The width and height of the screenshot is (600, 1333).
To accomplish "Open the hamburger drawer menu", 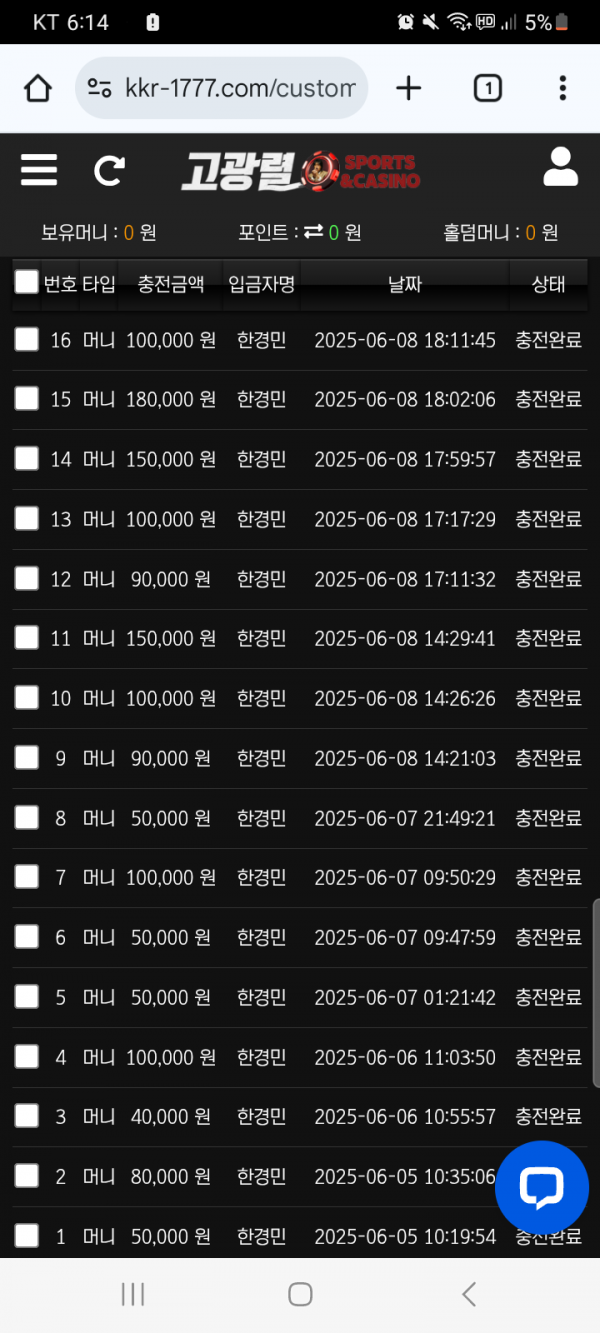I will click(39, 169).
